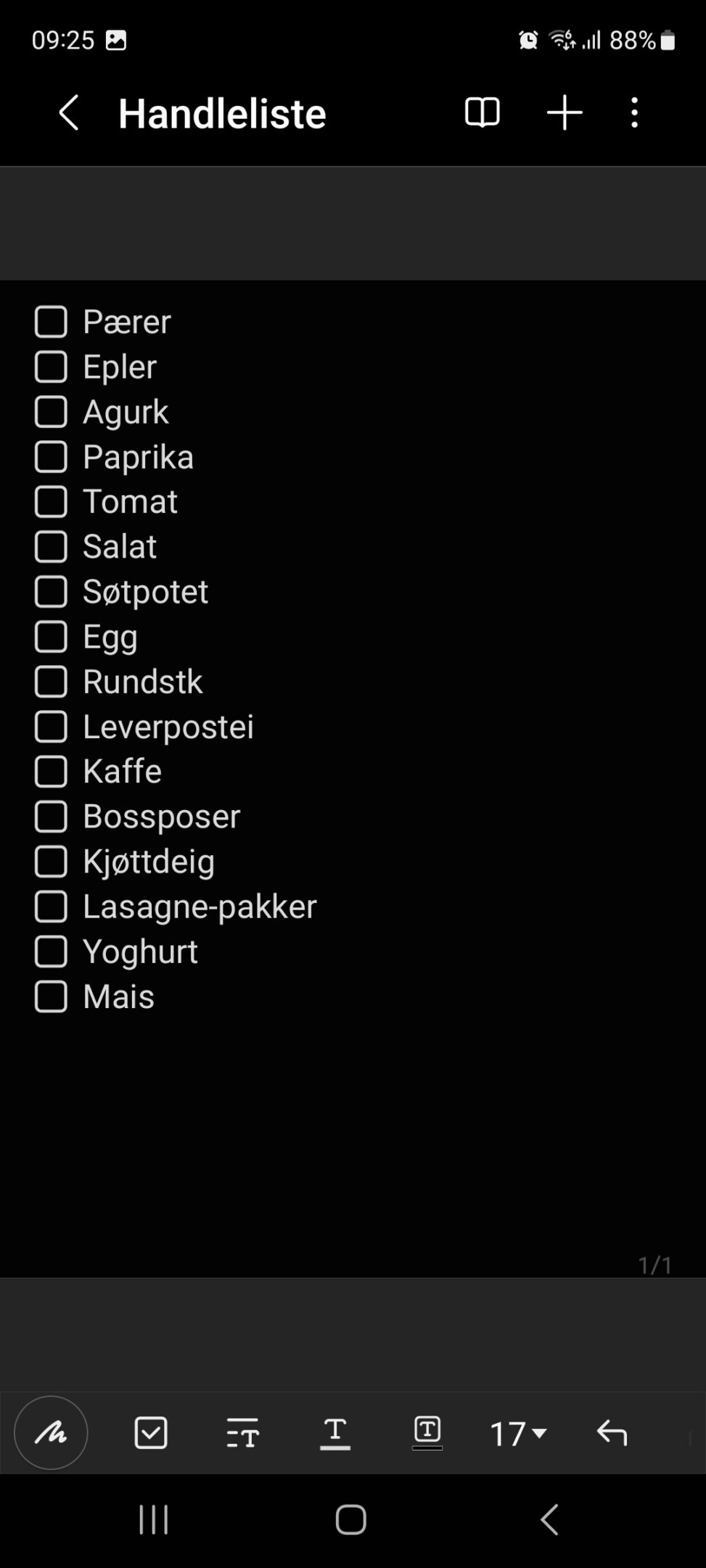Tap the plus icon to add content
The image size is (706, 1568).
tap(565, 113)
